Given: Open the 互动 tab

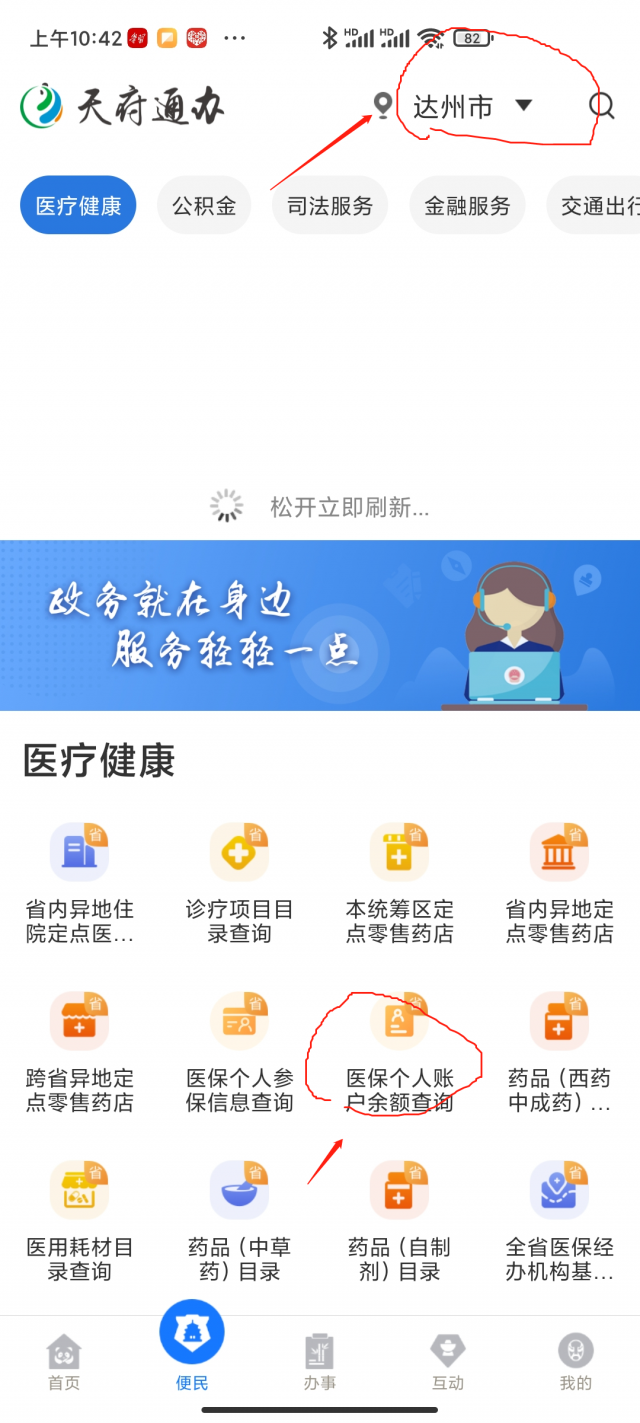Looking at the screenshot, I should [447, 1363].
